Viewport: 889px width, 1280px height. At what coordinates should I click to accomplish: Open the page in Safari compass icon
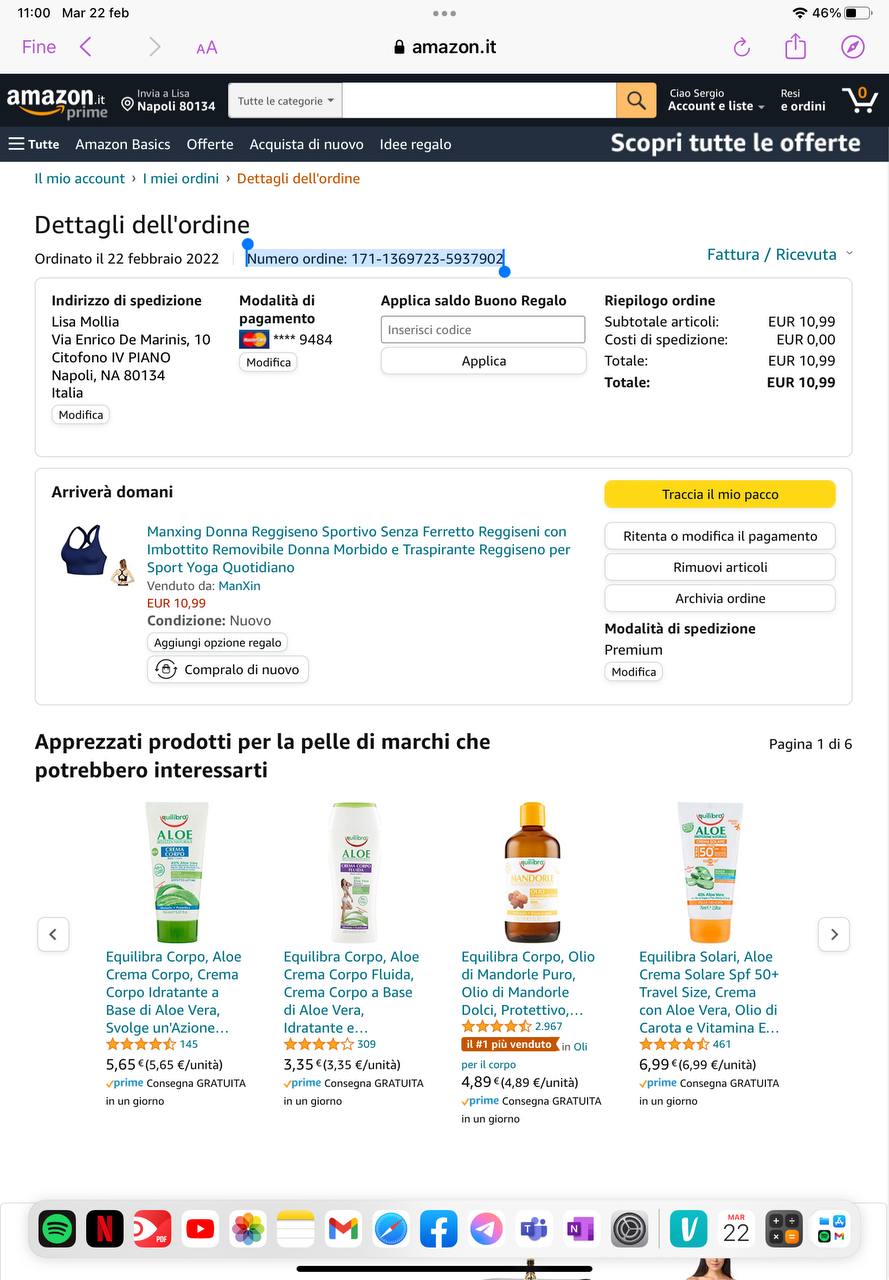pyautogui.click(x=852, y=47)
